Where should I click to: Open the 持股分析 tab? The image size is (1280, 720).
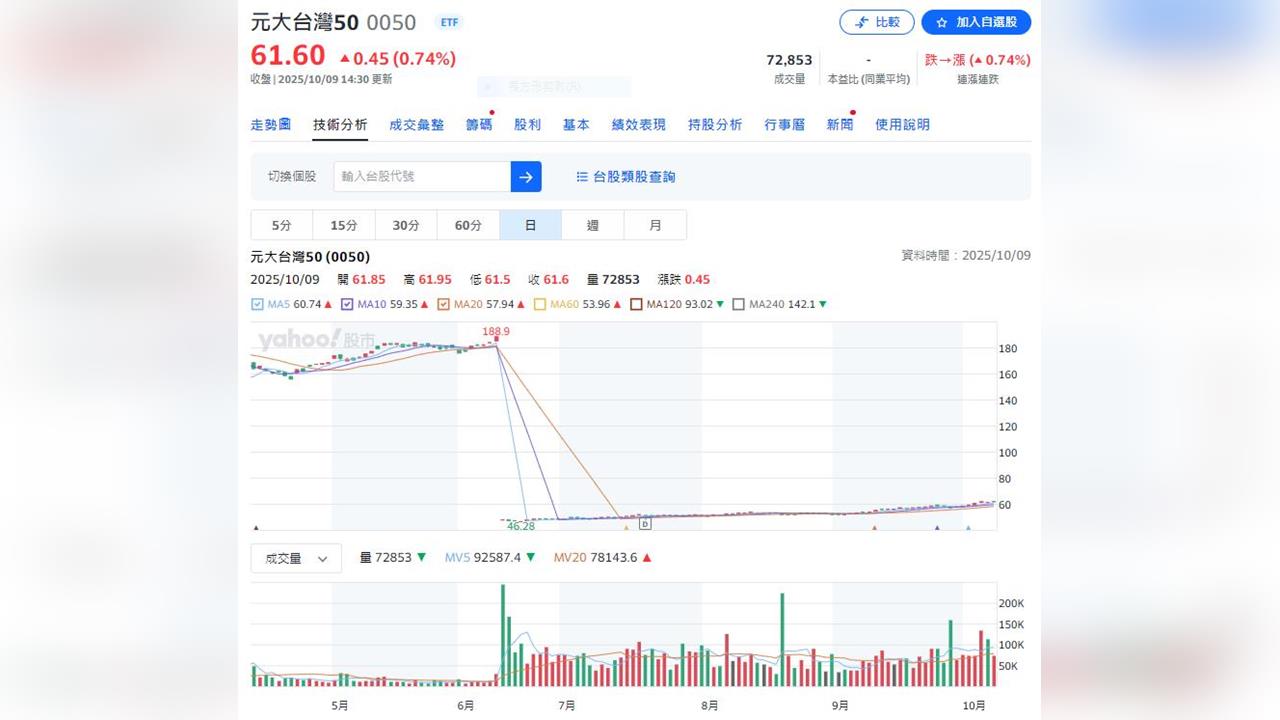pyautogui.click(x=715, y=125)
